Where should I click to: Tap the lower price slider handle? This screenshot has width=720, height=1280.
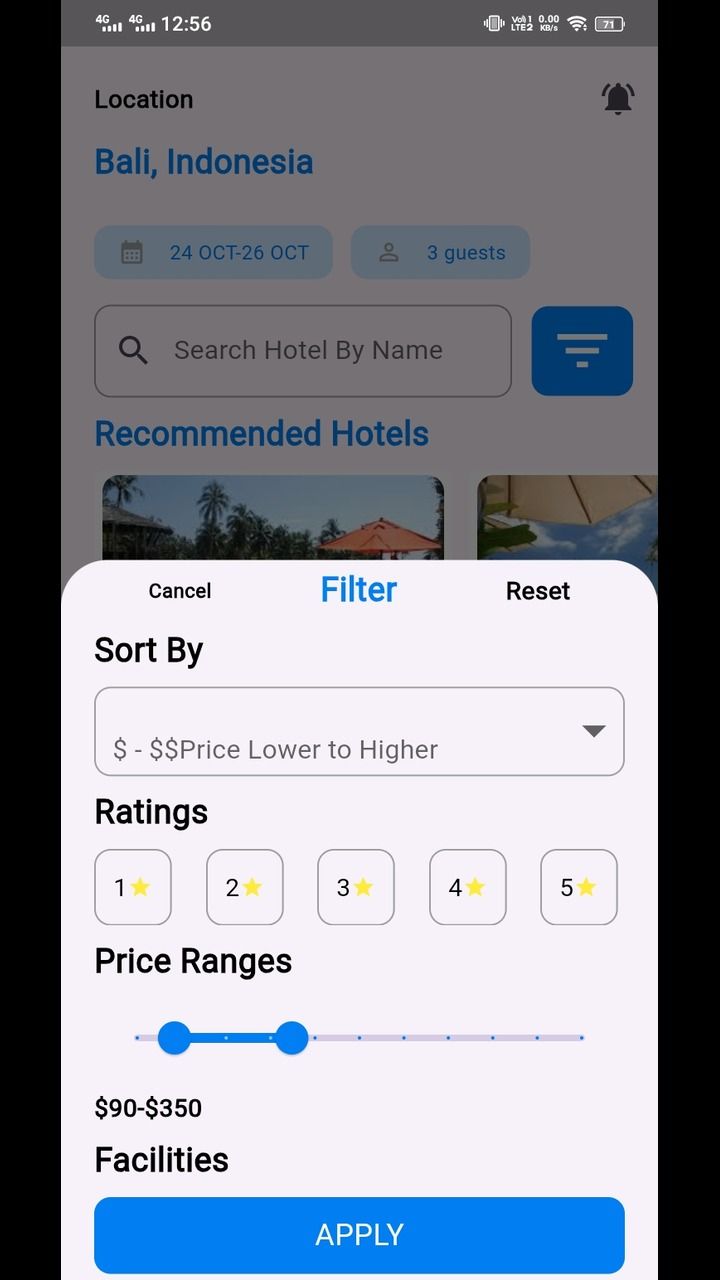[x=174, y=1038]
